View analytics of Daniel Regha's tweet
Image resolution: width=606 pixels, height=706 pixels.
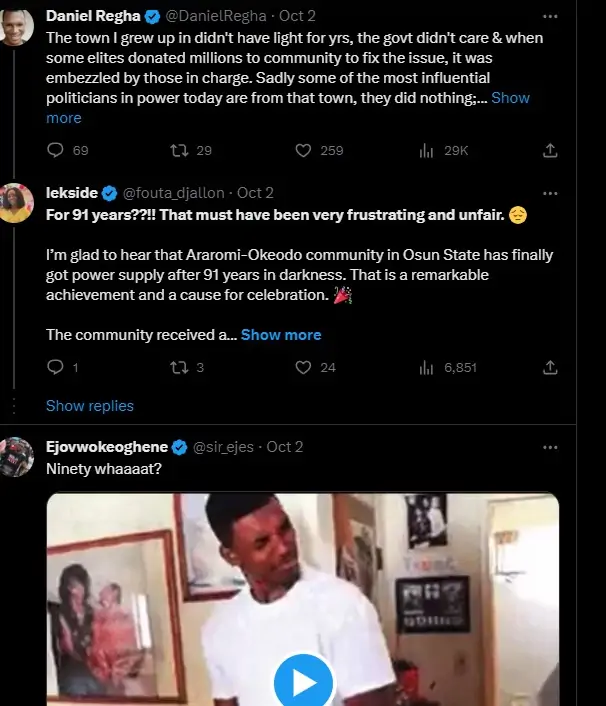point(428,150)
